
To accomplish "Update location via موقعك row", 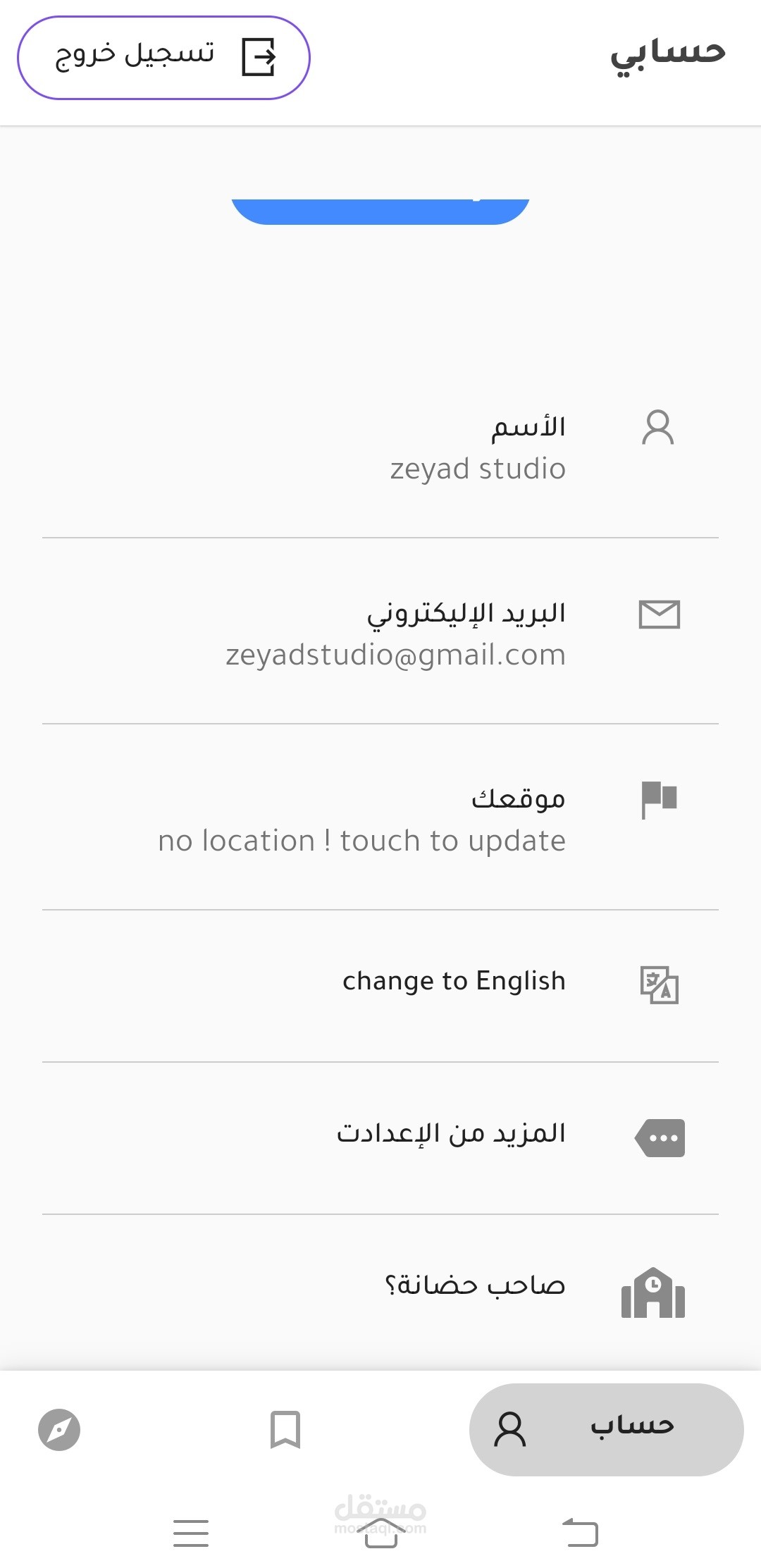I will 380,820.
